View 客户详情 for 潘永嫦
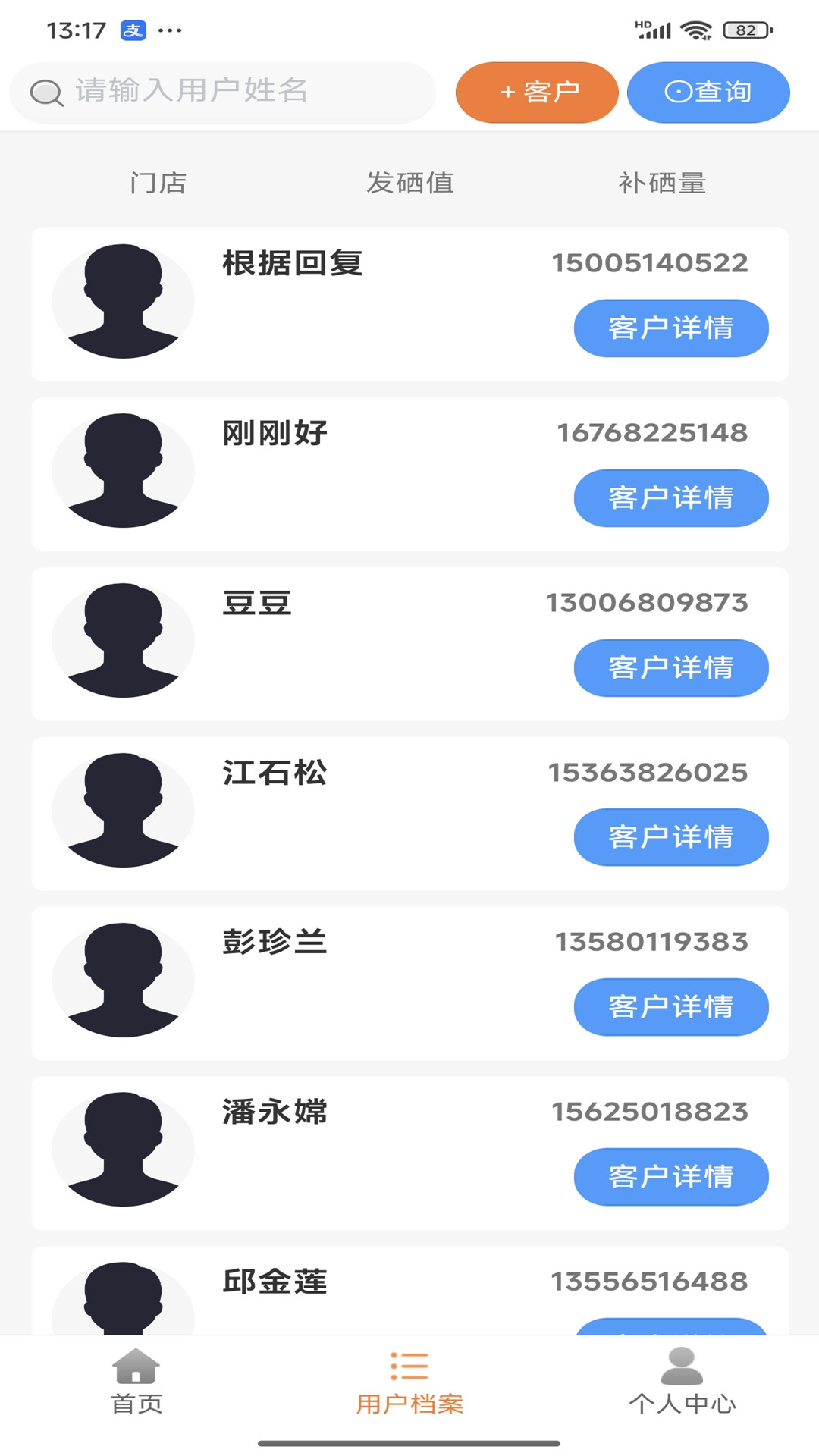This screenshot has height=1456, width=819. point(671,1177)
